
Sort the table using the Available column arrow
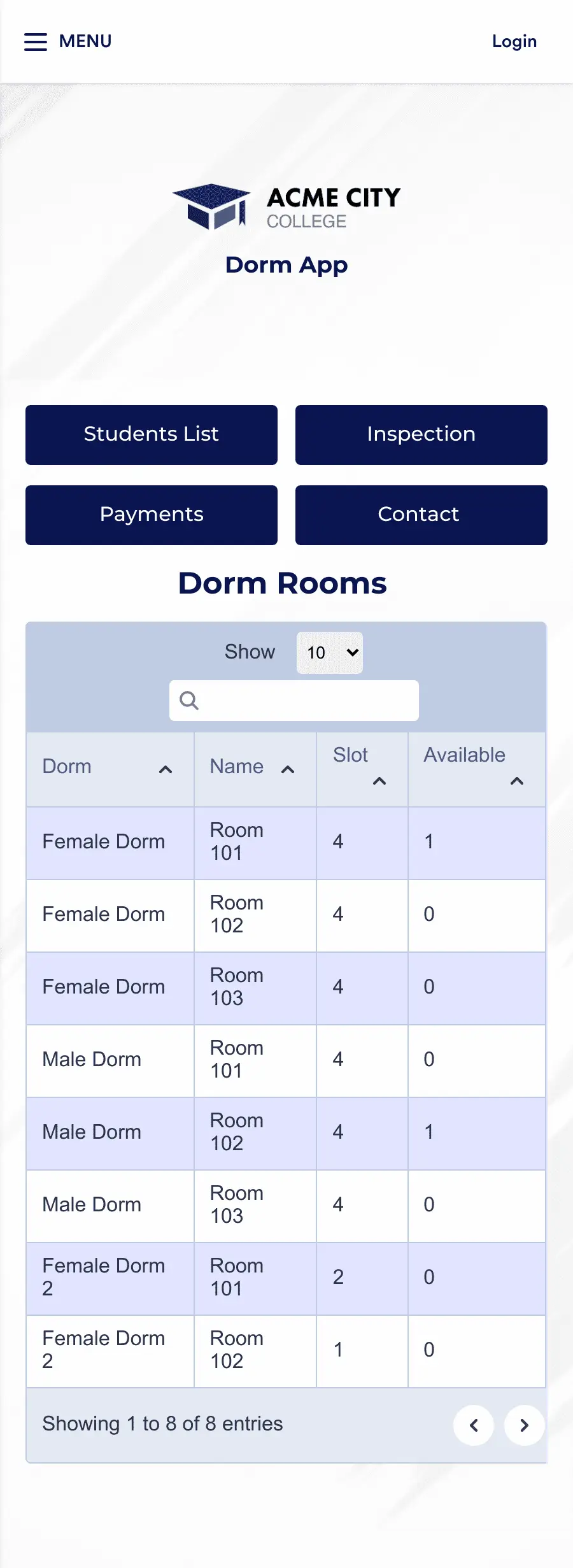click(x=516, y=780)
